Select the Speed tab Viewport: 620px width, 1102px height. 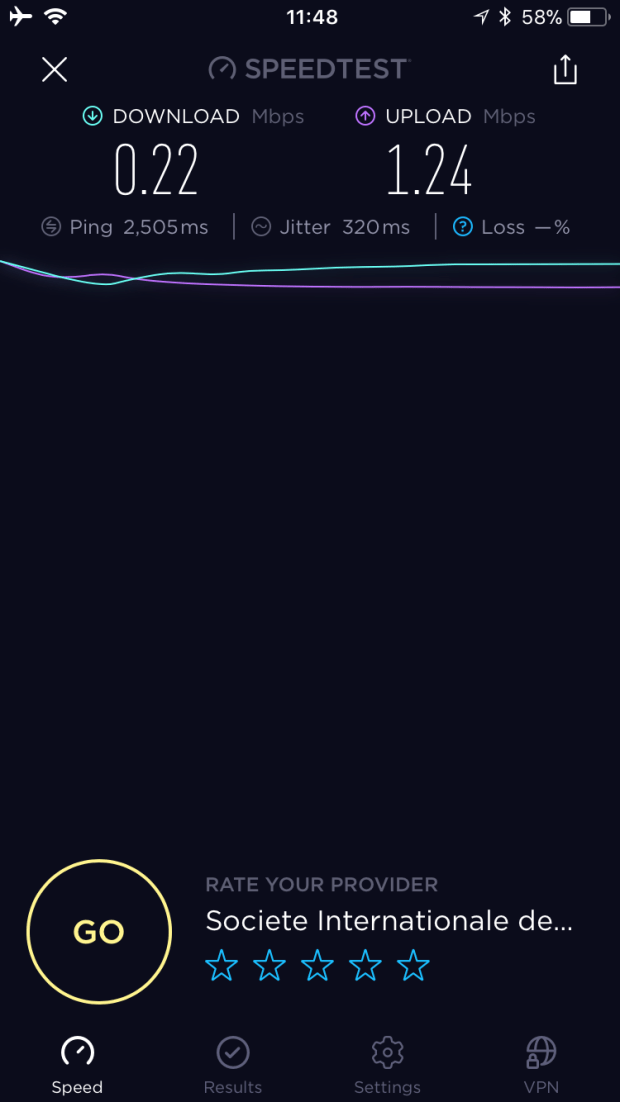[x=77, y=1064]
